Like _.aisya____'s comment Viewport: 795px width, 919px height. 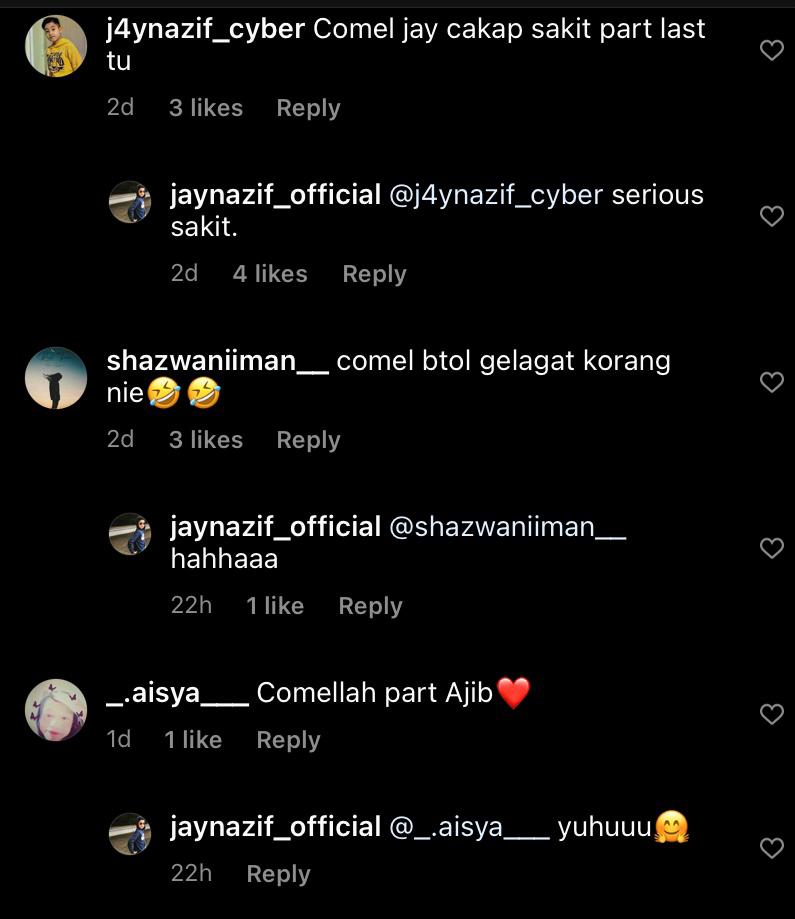771,714
